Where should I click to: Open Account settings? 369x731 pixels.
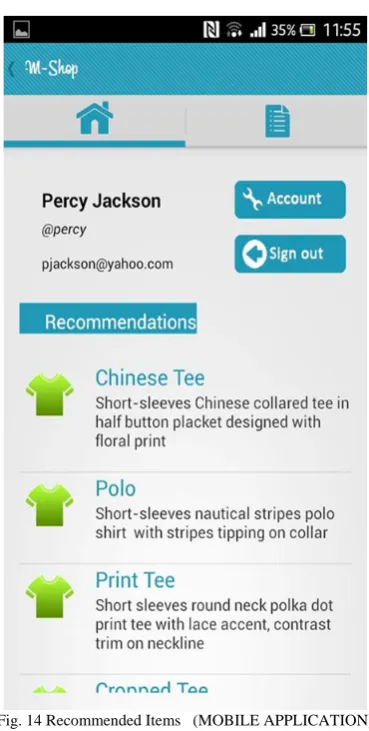pyautogui.click(x=290, y=200)
